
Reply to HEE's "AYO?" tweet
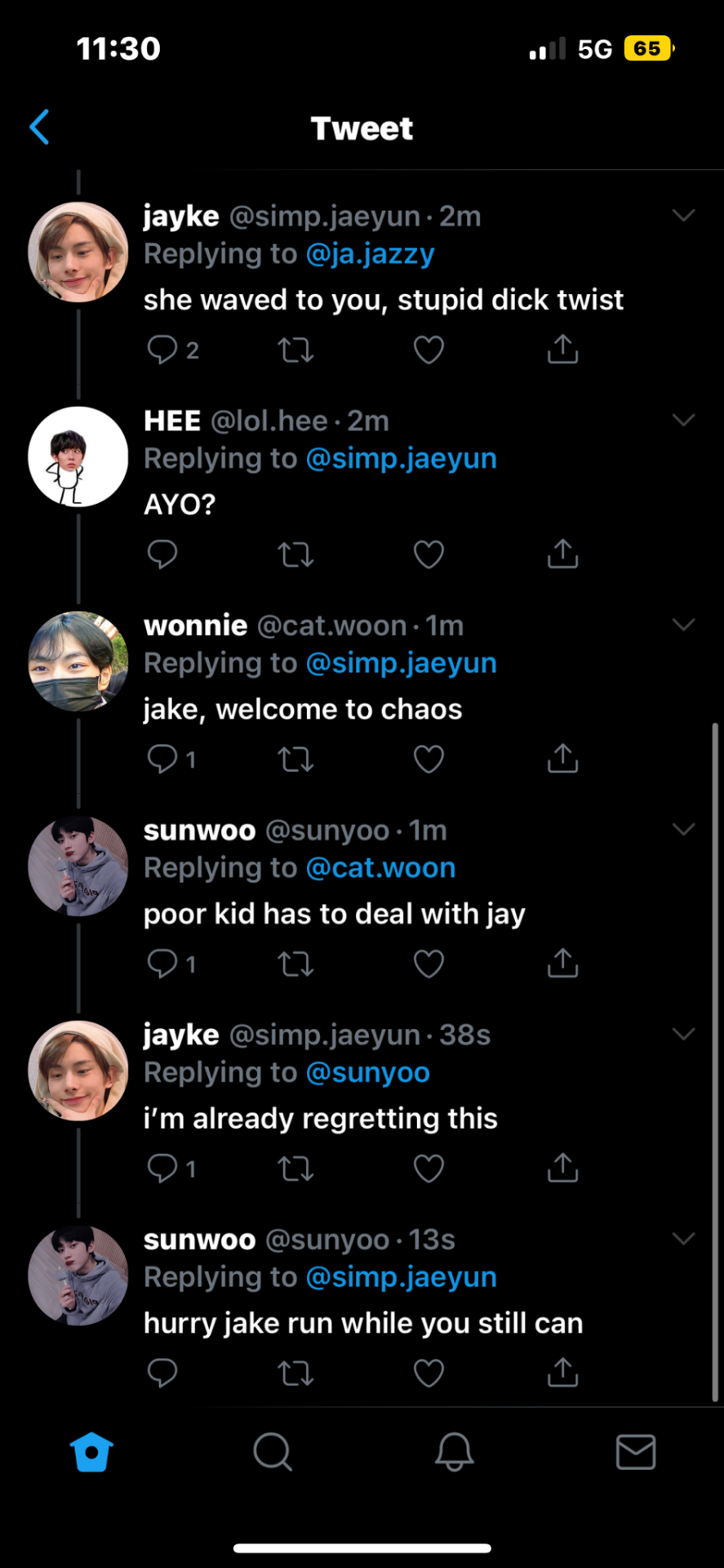162,555
